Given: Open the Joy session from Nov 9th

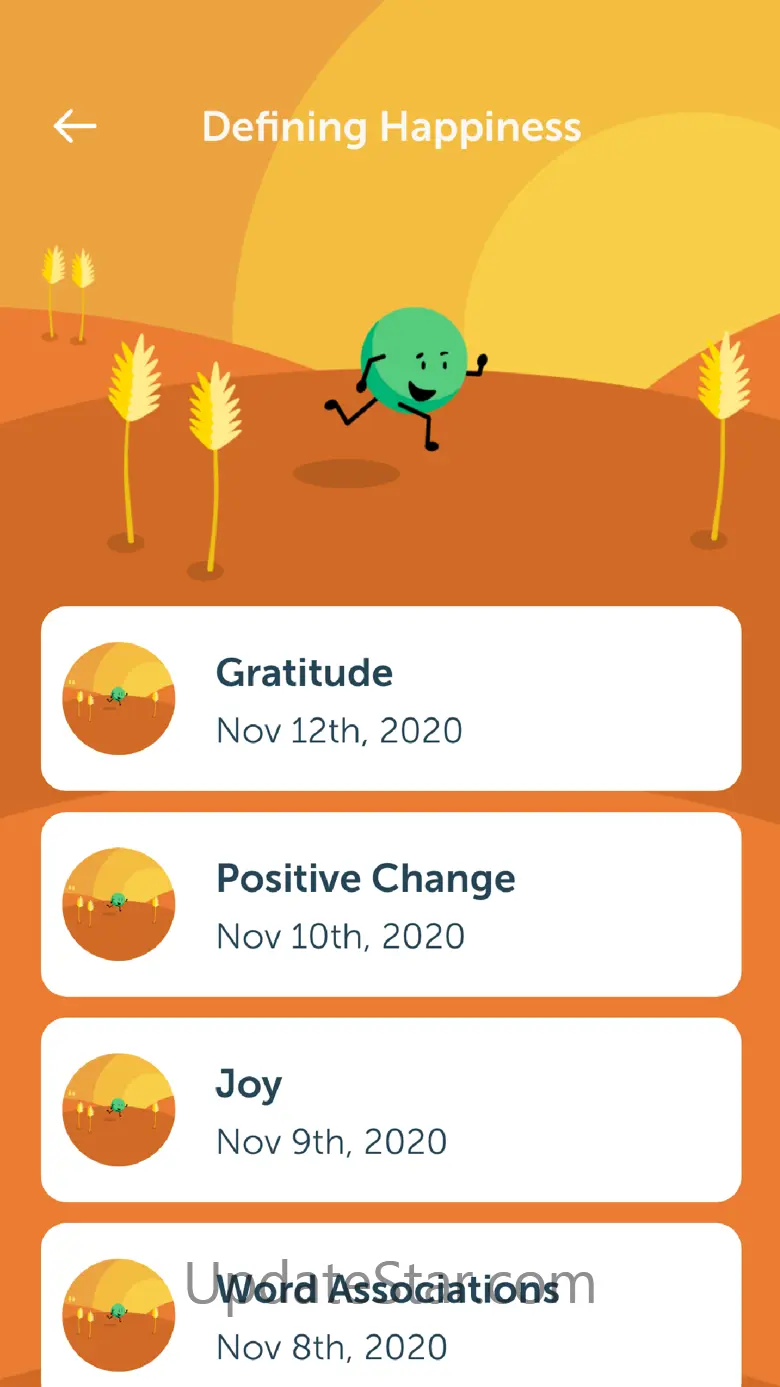Looking at the screenshot, I should pos(390,1110).
